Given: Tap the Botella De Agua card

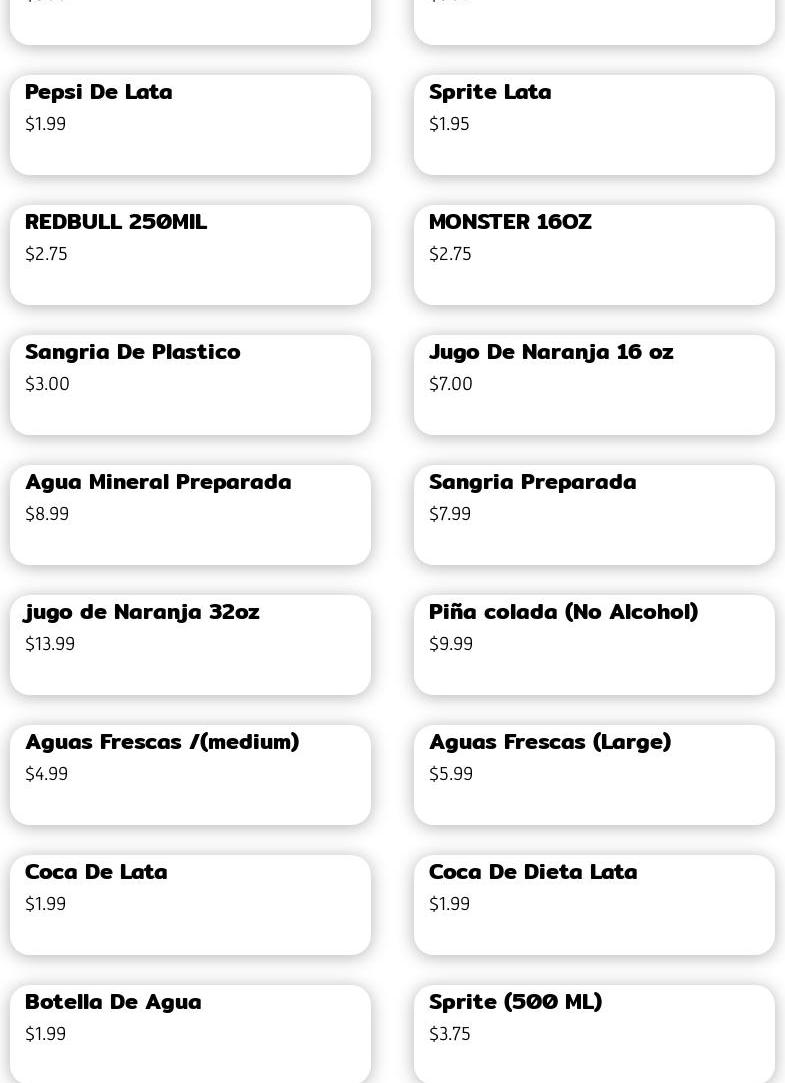Looking at the screenshot, I should (190, 1033).
